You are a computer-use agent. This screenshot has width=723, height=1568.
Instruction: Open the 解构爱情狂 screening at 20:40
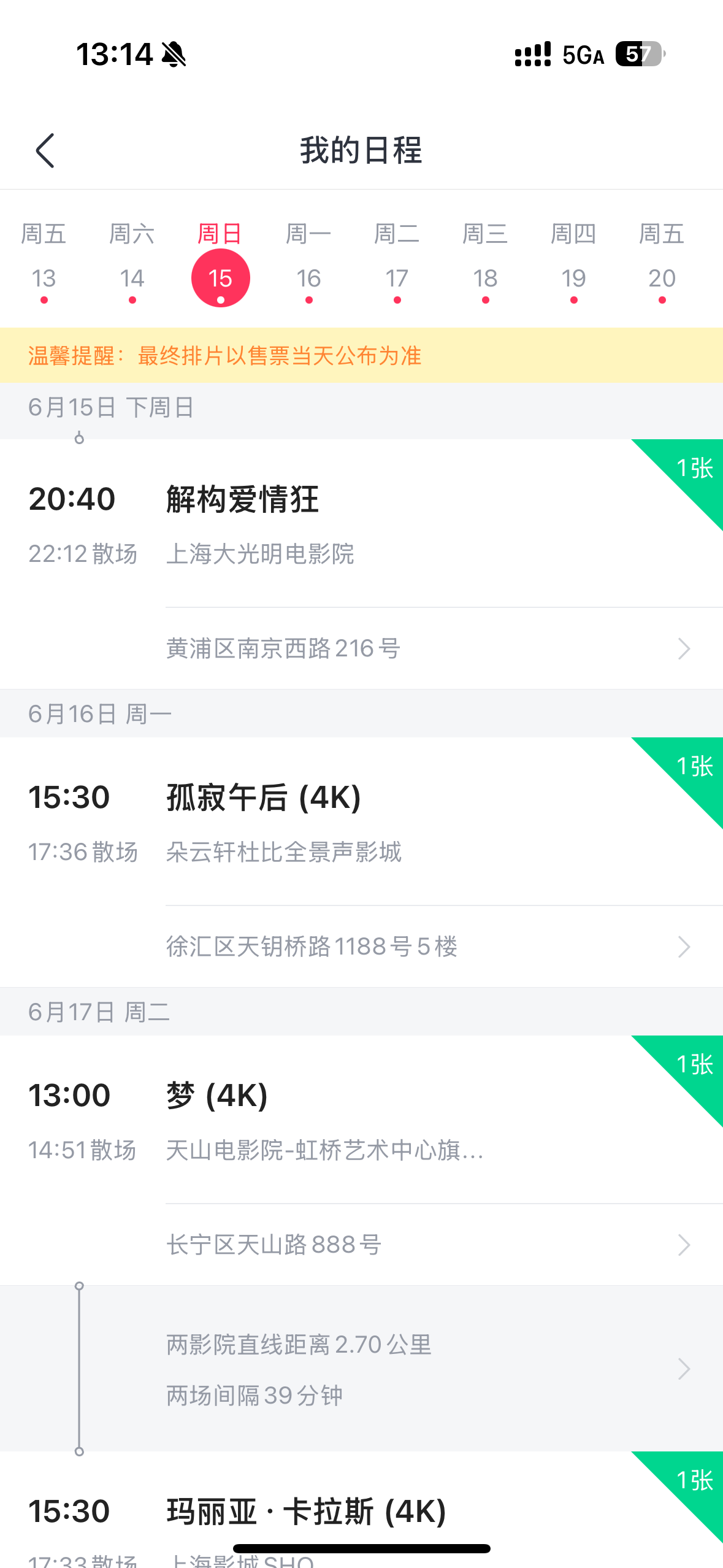coord(361,523)
